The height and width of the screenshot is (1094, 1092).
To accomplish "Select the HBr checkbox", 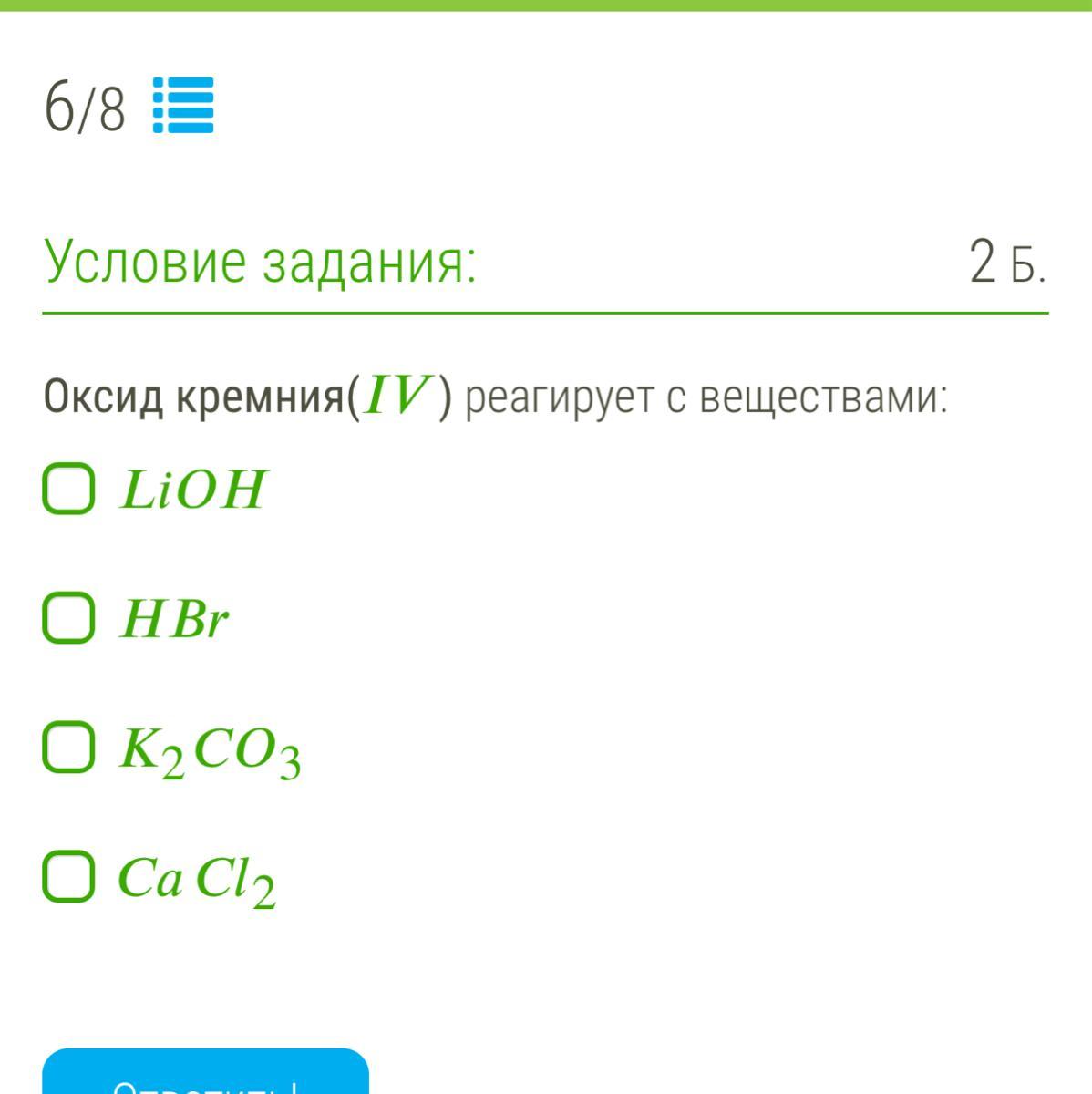I will click(68, 618).
